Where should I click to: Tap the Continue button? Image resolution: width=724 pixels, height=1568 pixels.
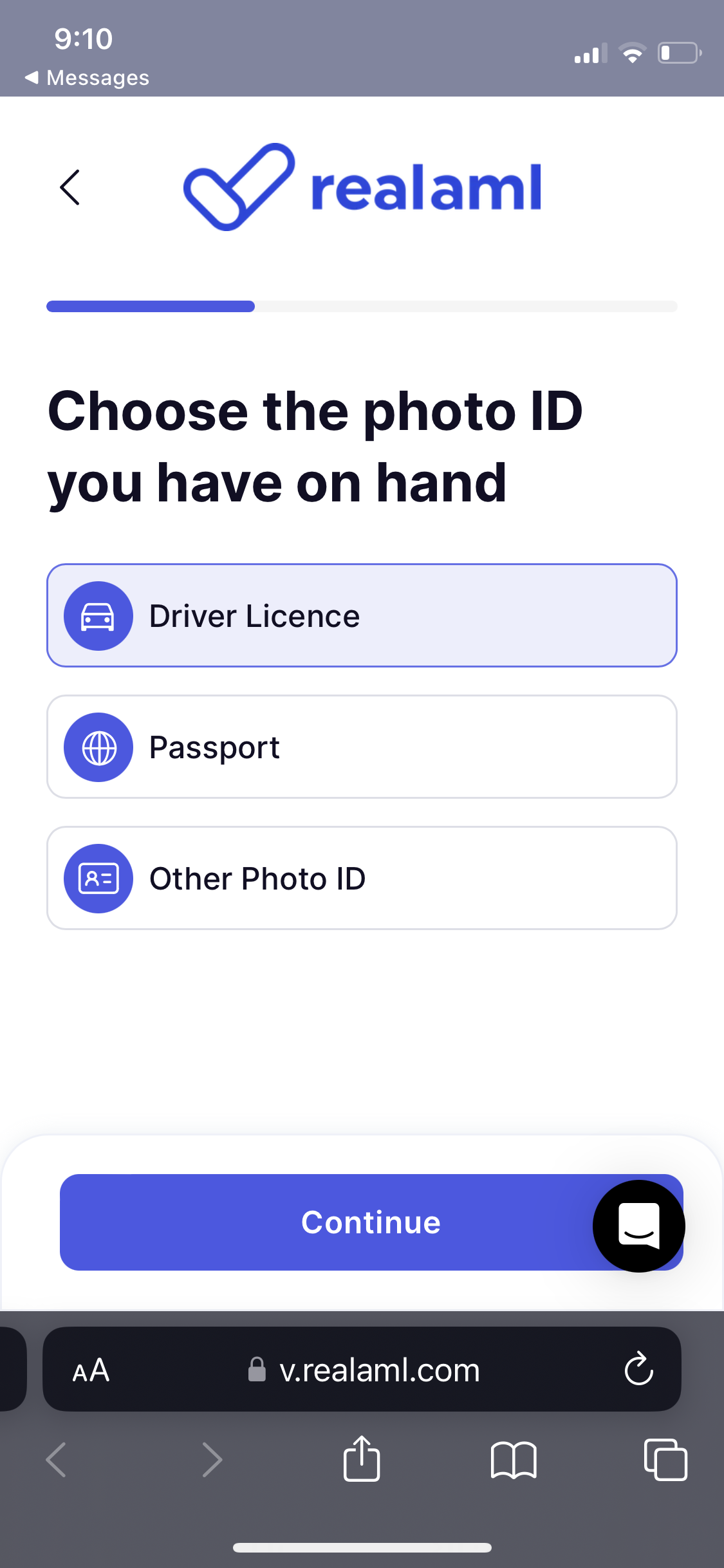[322, 1222]
